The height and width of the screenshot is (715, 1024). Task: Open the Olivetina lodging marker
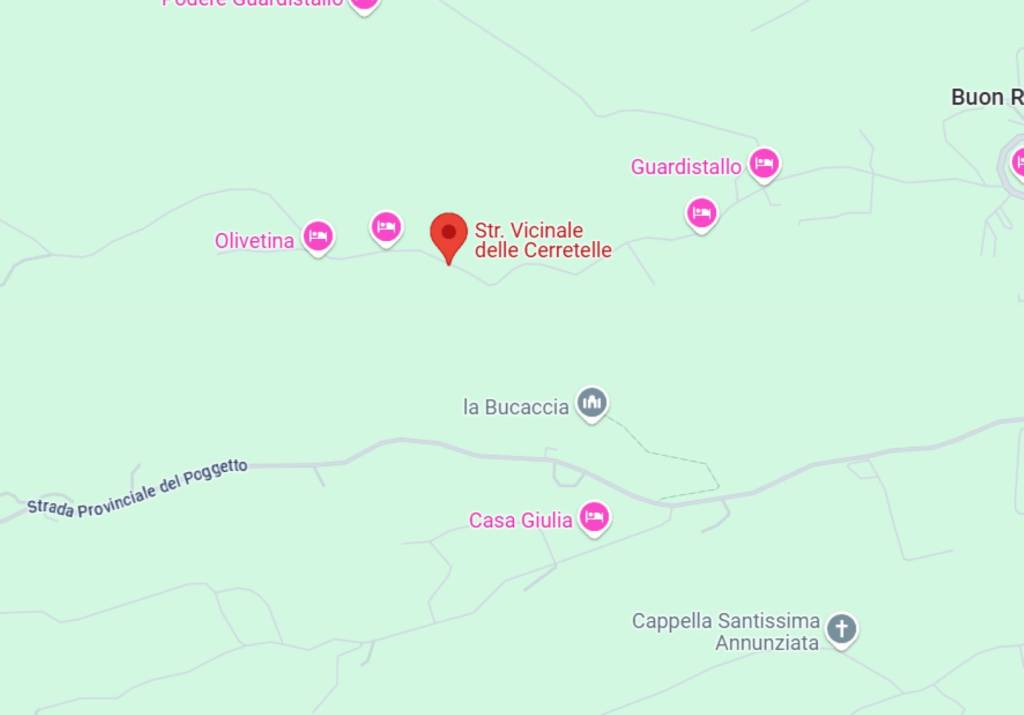318,237
